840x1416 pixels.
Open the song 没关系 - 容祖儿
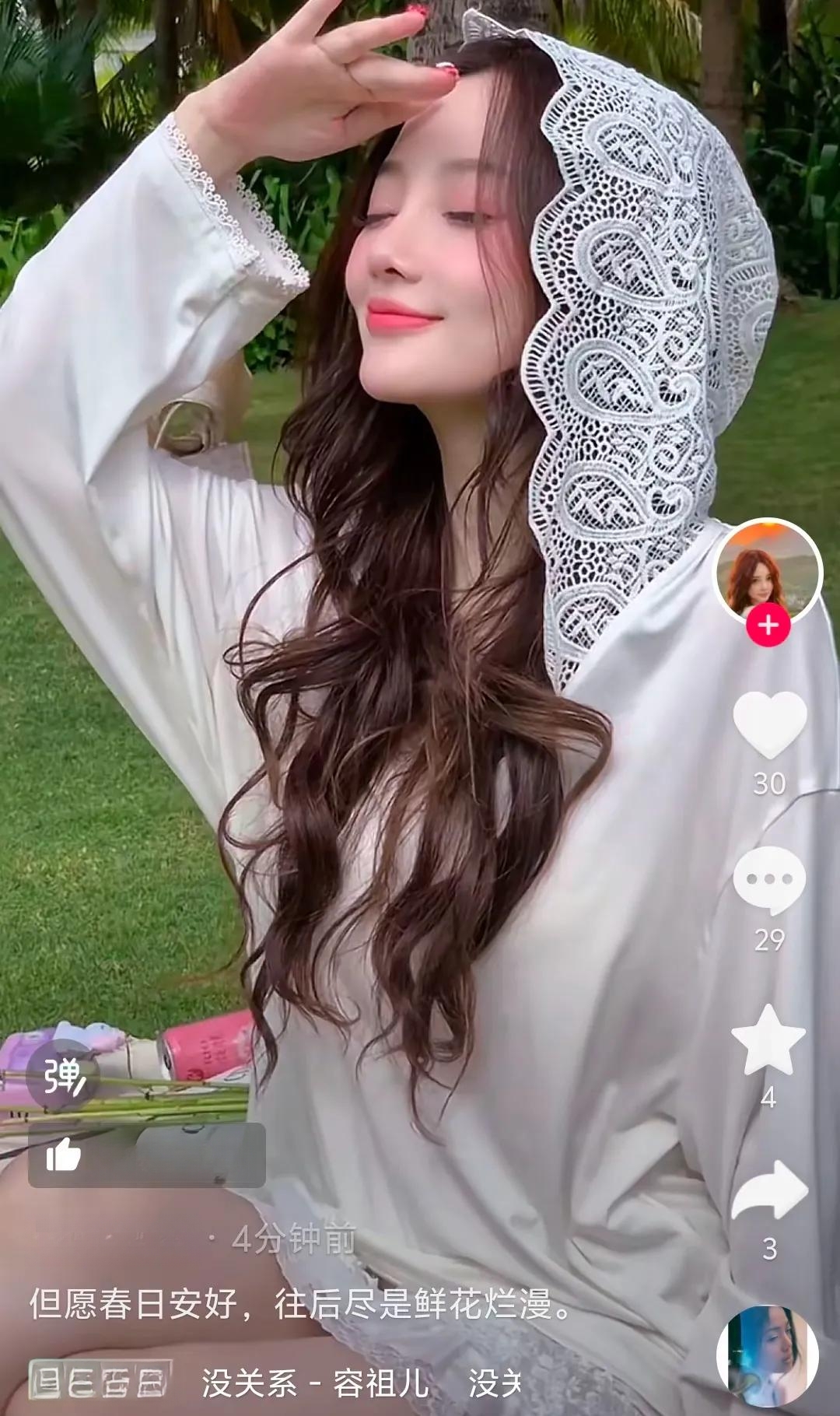click(x=315, y=1383)
